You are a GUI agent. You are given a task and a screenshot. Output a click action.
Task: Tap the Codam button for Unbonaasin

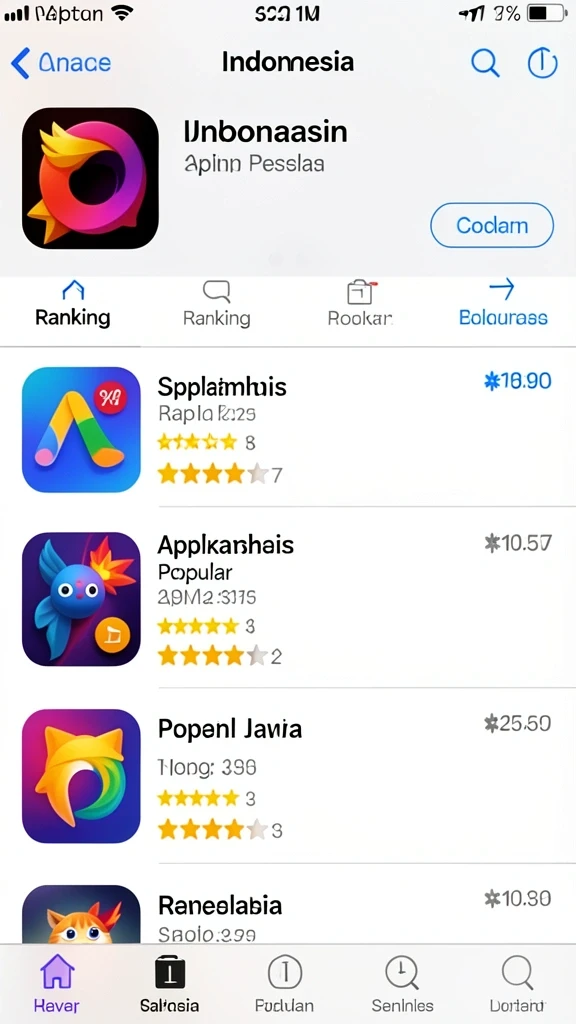pyautogui.click(x=492, y=225)
